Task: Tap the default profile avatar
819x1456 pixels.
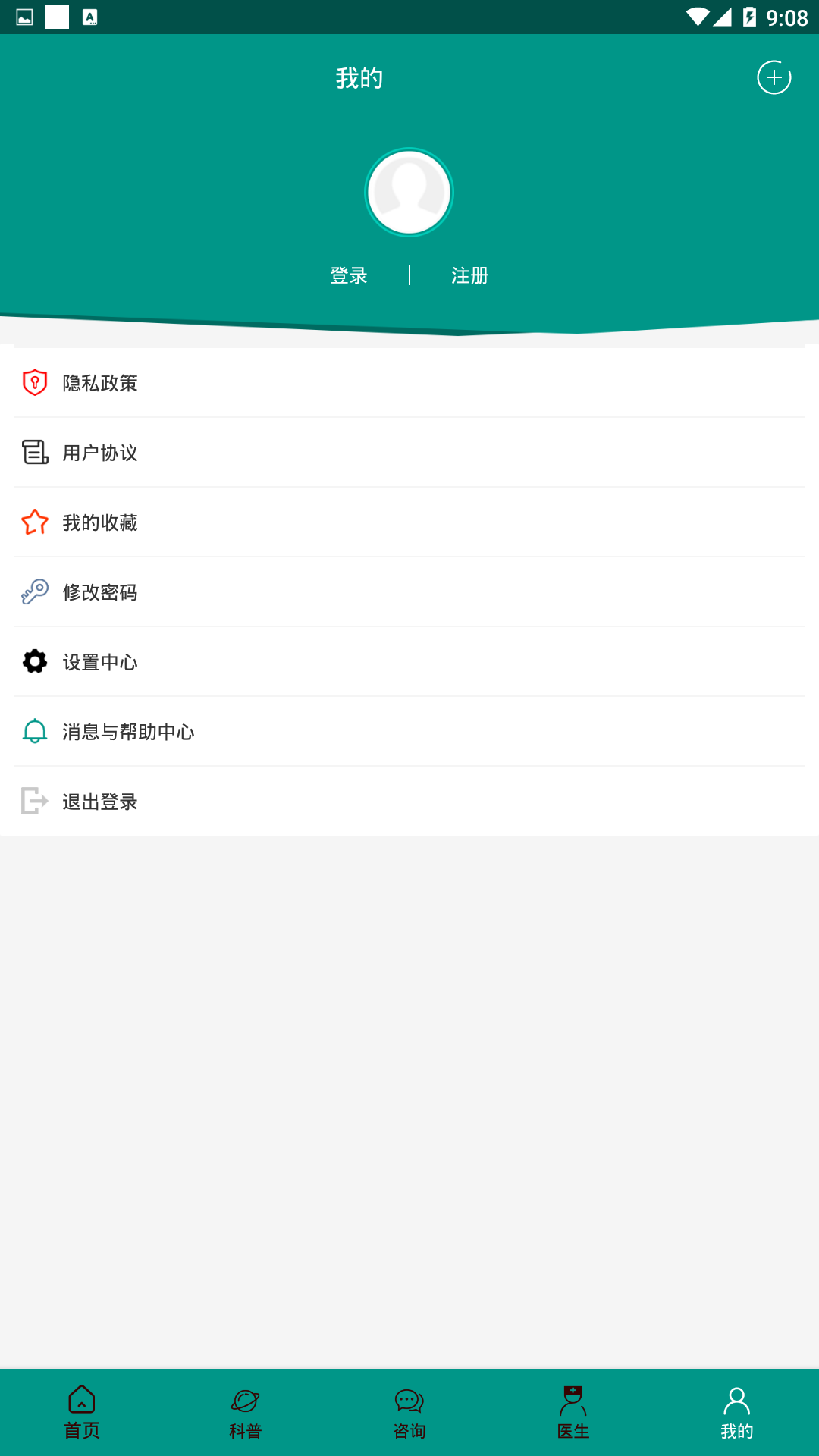Action: pos(409,193)
